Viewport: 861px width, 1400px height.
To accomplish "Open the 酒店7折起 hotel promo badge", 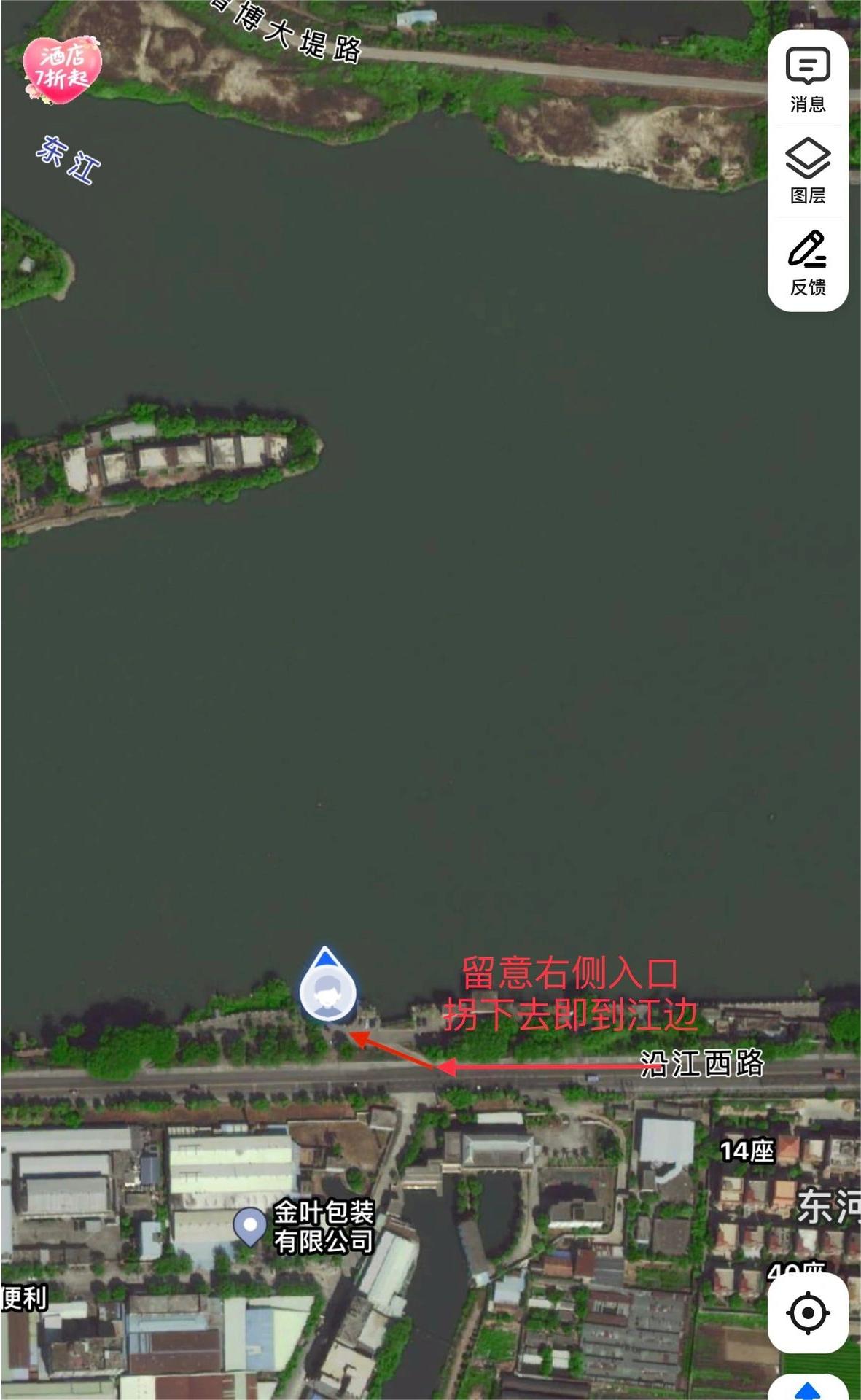I will (x=61, y=69).
